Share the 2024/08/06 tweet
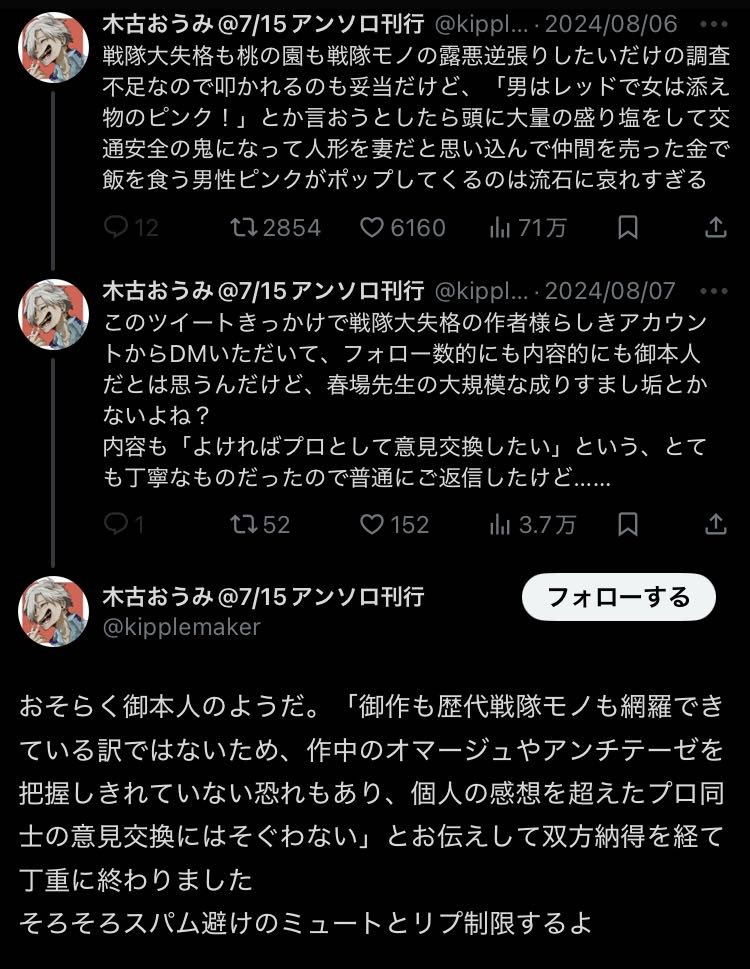Image resolution: width=750 pixels, height=969 pixels. [x=716, y=228]
